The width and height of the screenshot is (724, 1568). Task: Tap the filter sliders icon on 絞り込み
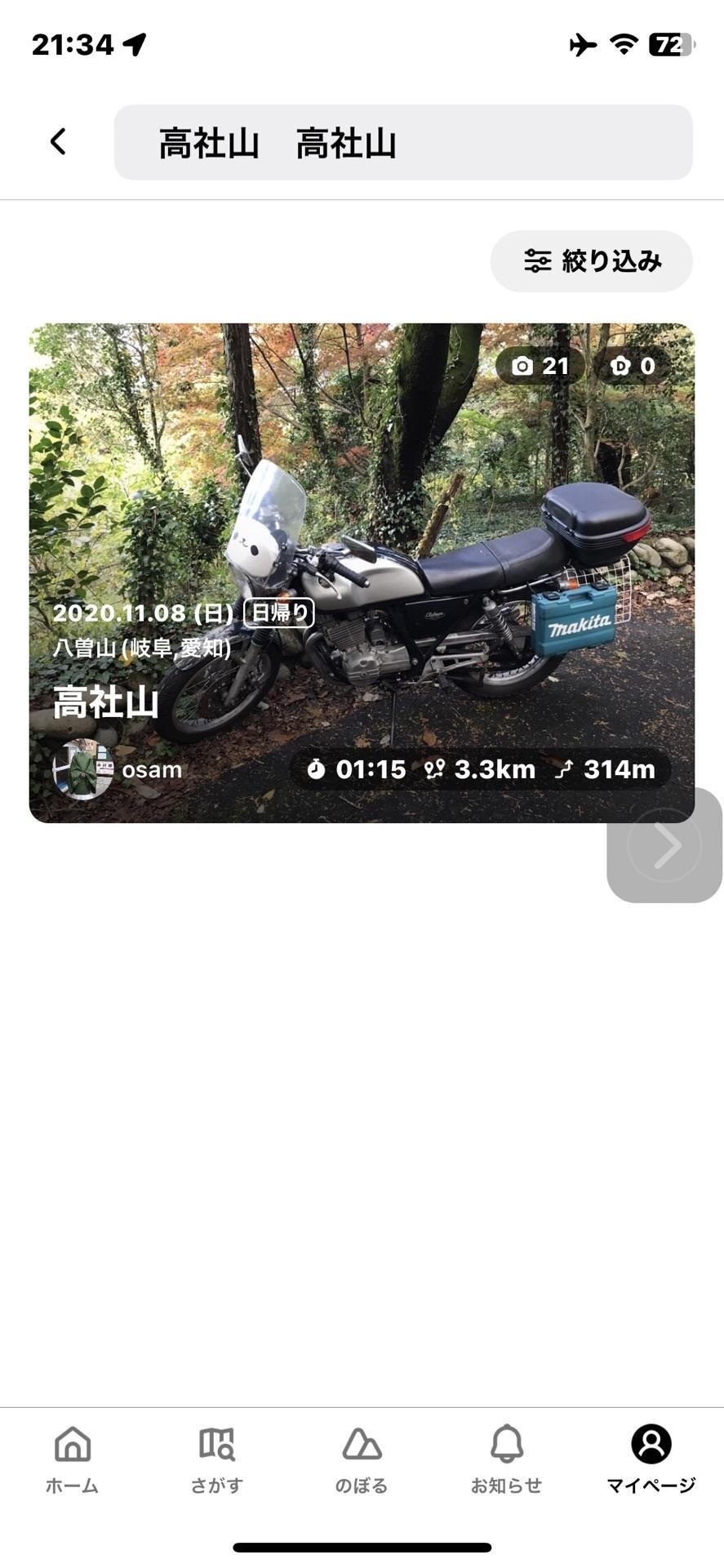536,261
